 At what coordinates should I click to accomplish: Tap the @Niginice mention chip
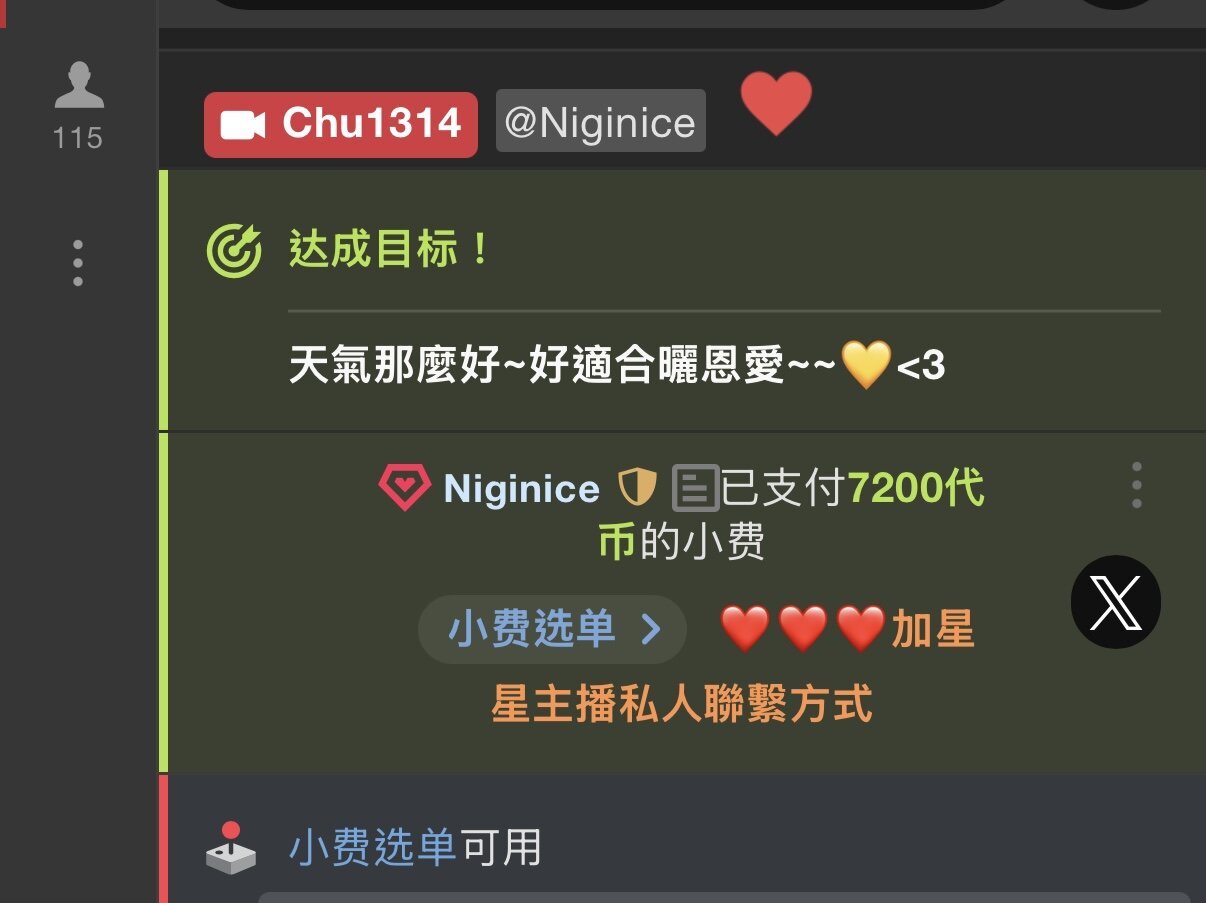tap(600, 123)
